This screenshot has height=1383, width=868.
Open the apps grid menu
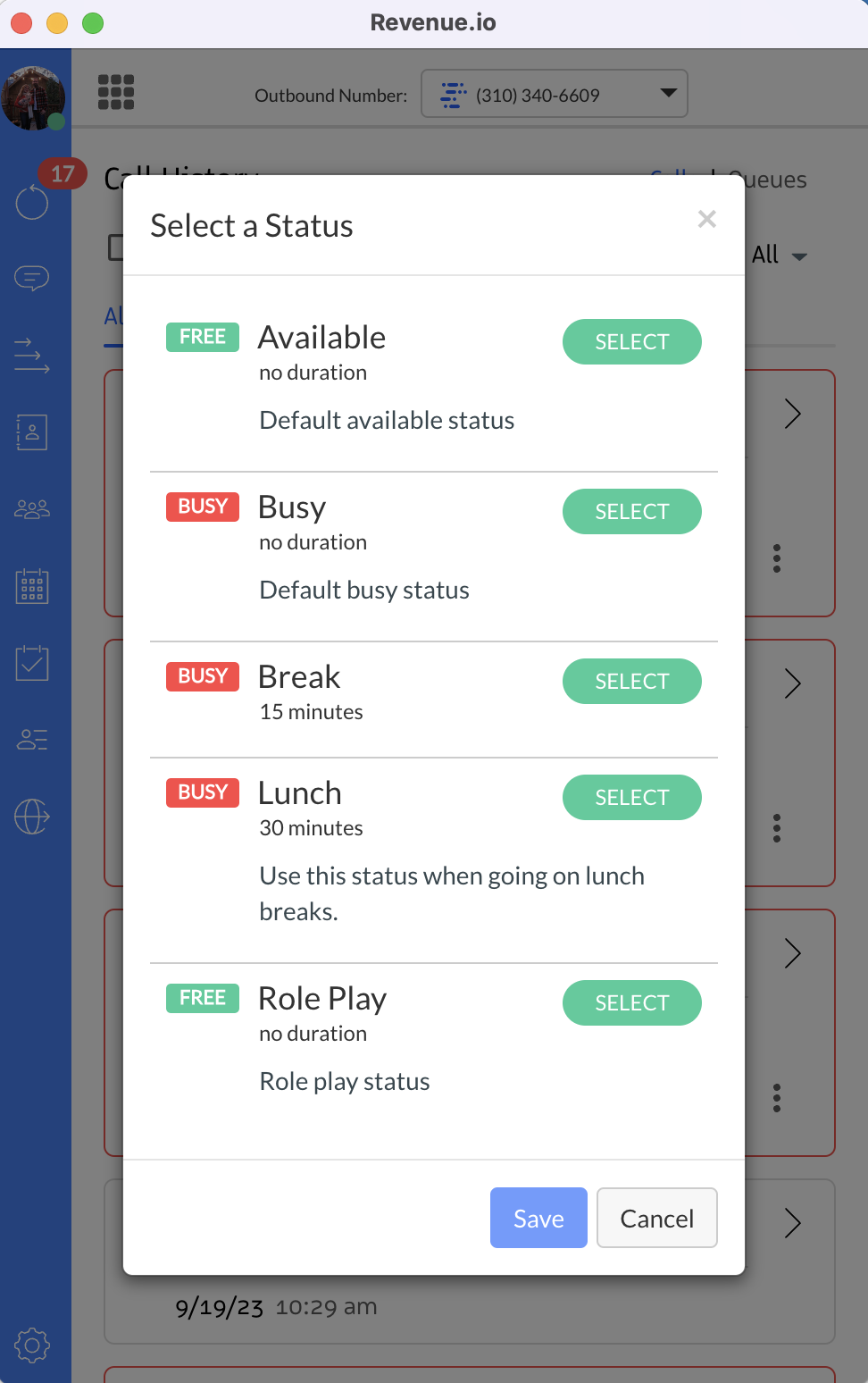pos(116,92)
